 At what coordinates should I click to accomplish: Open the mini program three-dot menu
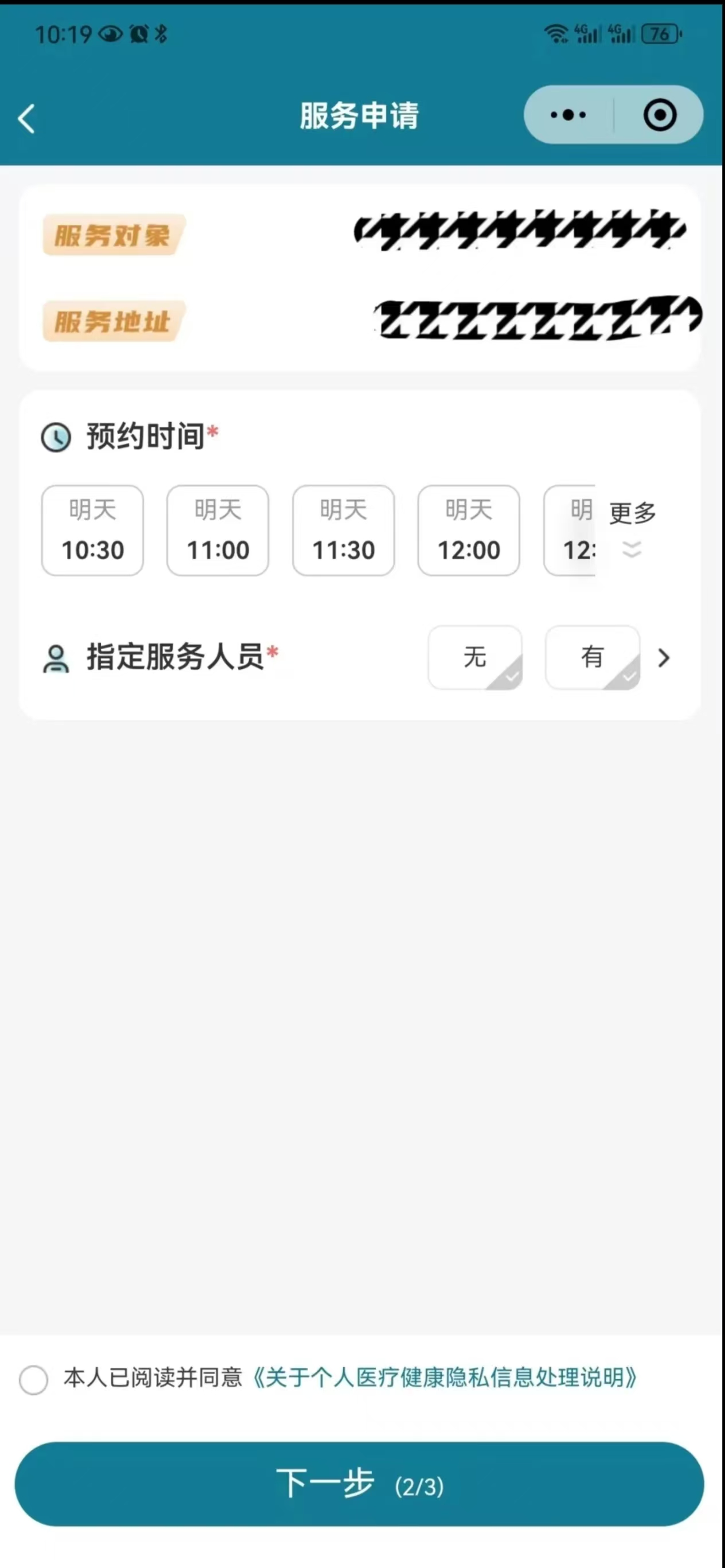[x=568, y=115]
